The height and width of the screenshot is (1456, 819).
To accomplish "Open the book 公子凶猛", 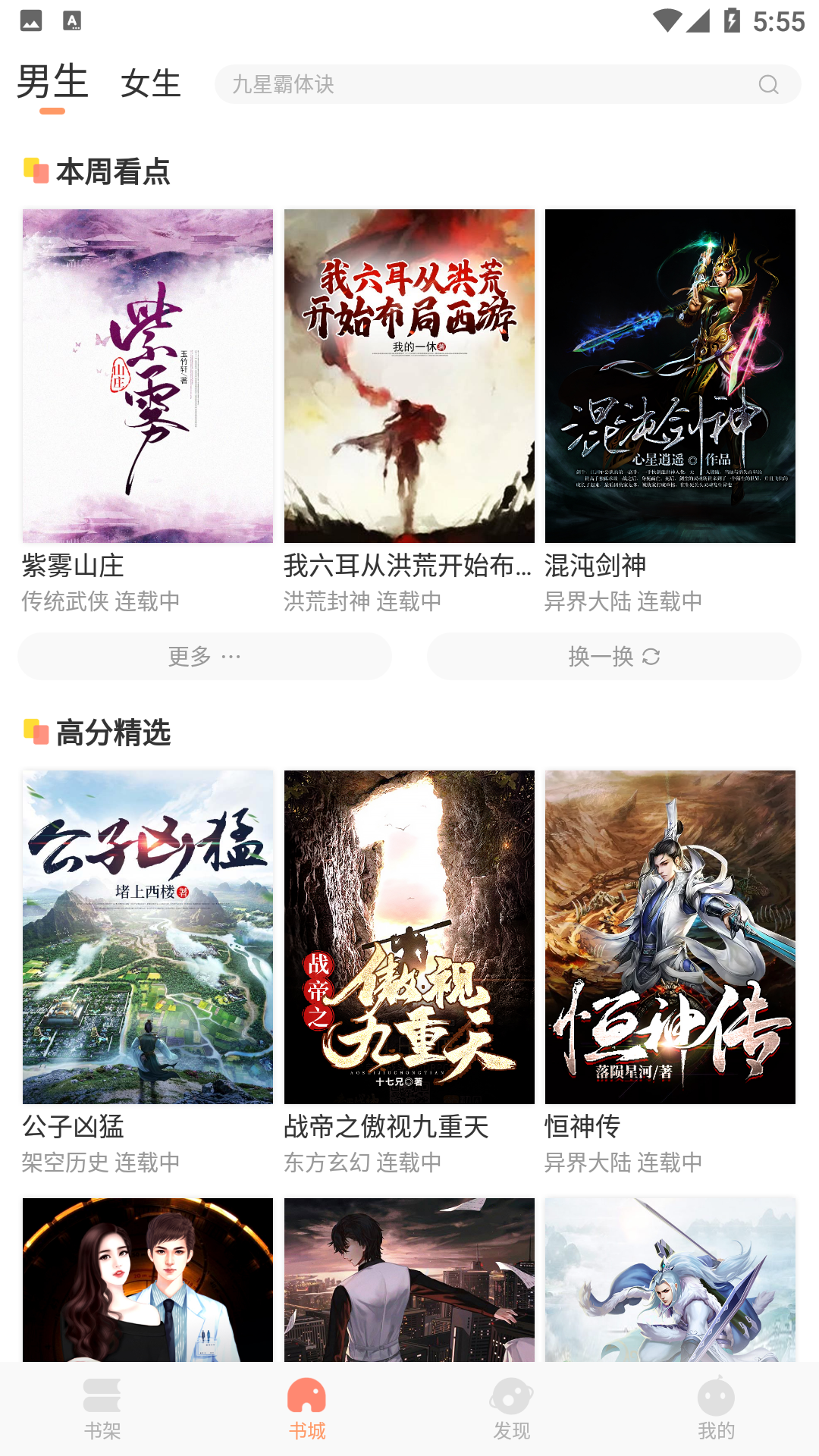I will [x=148, y=937].
